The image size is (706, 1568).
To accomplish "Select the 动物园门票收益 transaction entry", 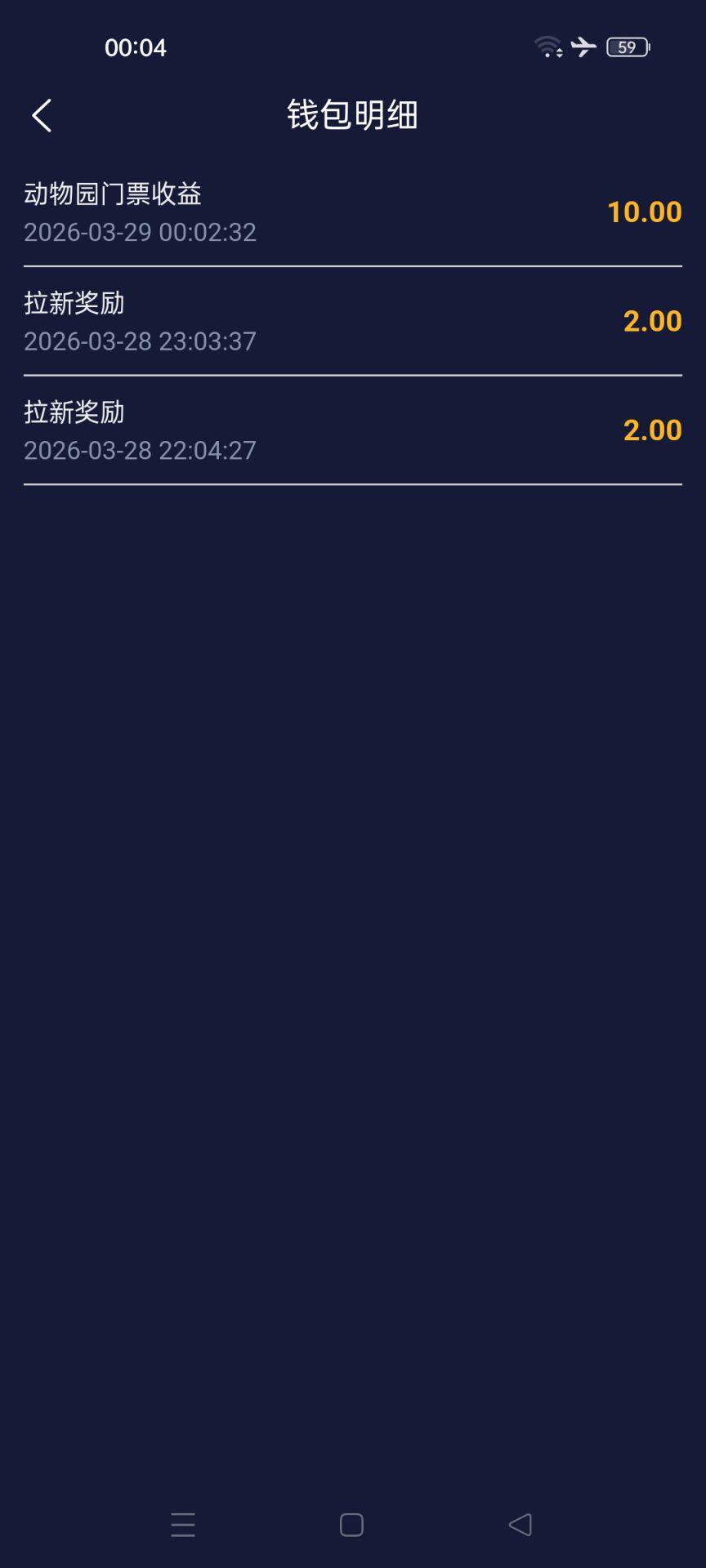I will point(351,212).
